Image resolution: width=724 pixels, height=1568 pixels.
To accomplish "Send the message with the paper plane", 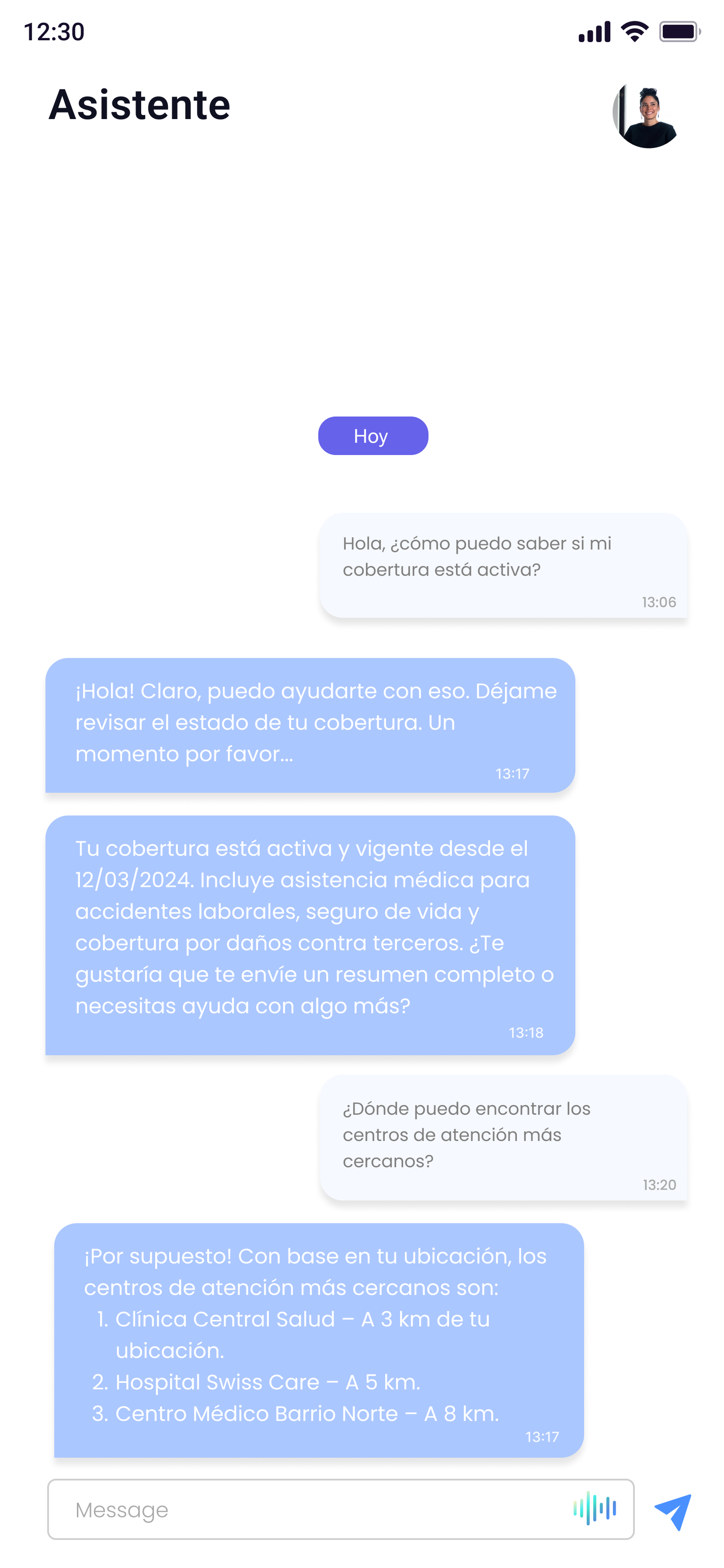I will pyautogui.click(x=673, y=1511).
